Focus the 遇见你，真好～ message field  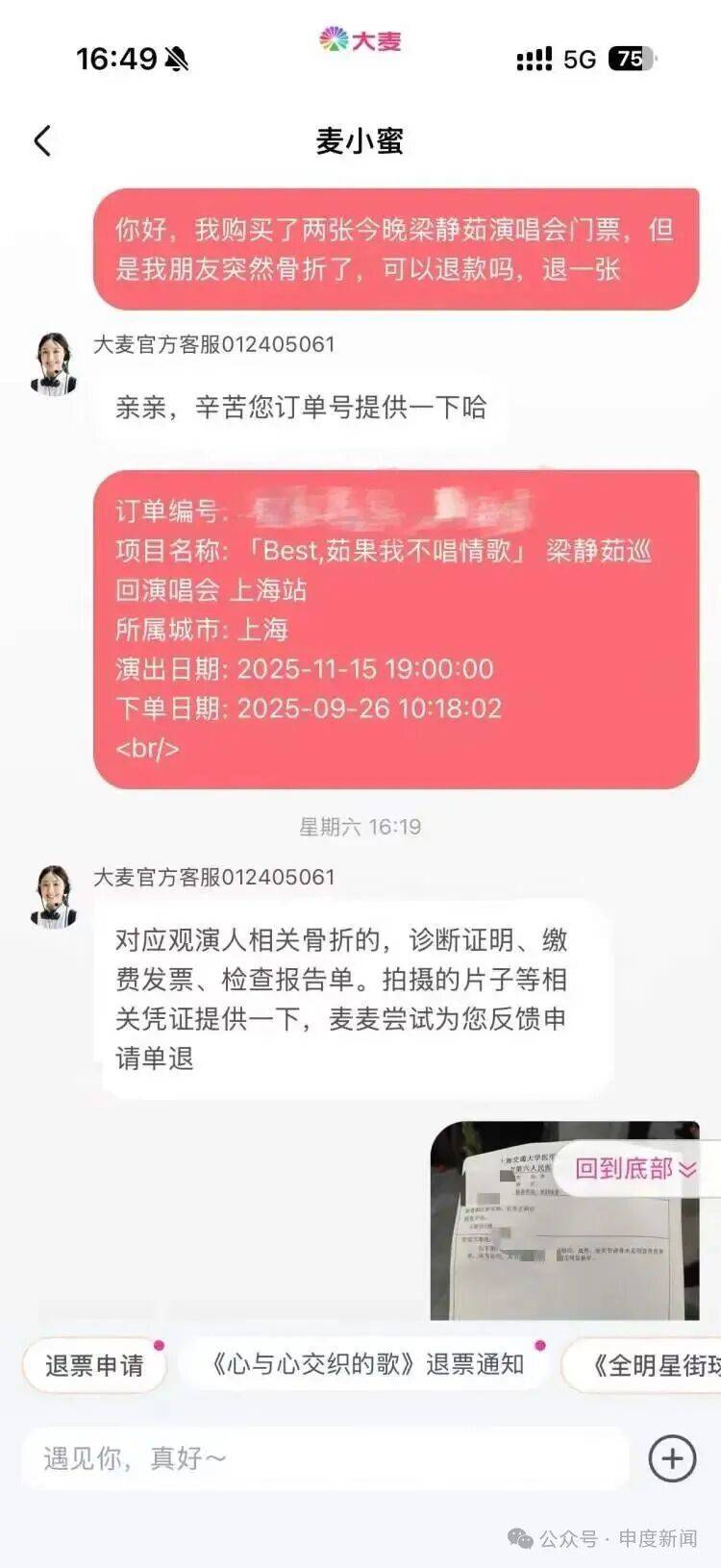pos(322,1458)
